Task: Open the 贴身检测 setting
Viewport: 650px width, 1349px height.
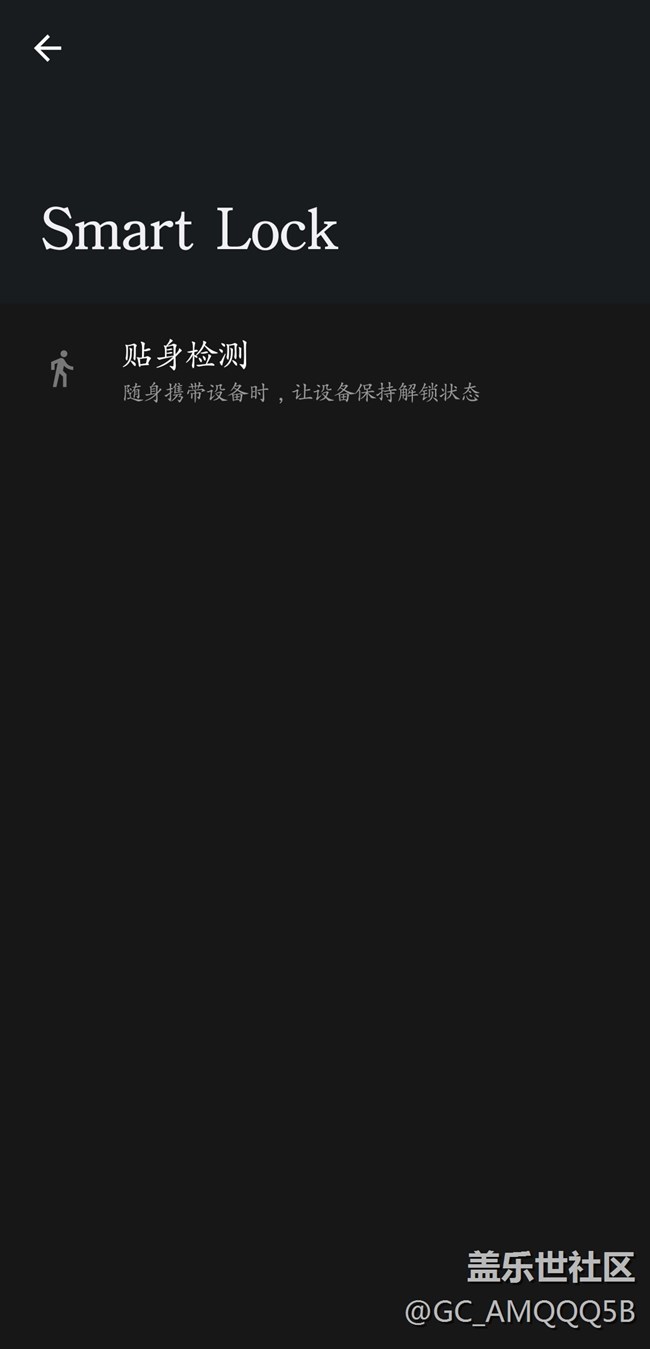Action: coord(325,371)
